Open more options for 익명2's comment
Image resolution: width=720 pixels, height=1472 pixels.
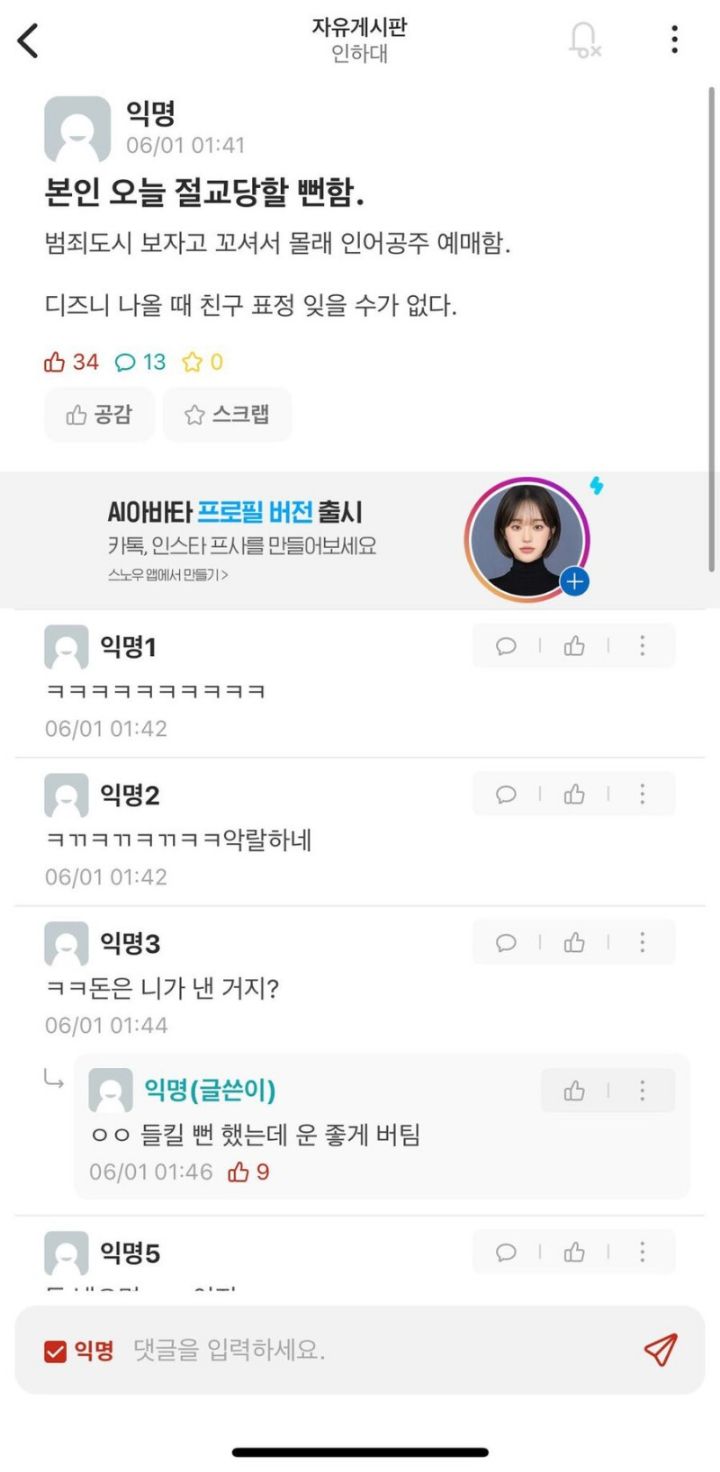point(642,794)
